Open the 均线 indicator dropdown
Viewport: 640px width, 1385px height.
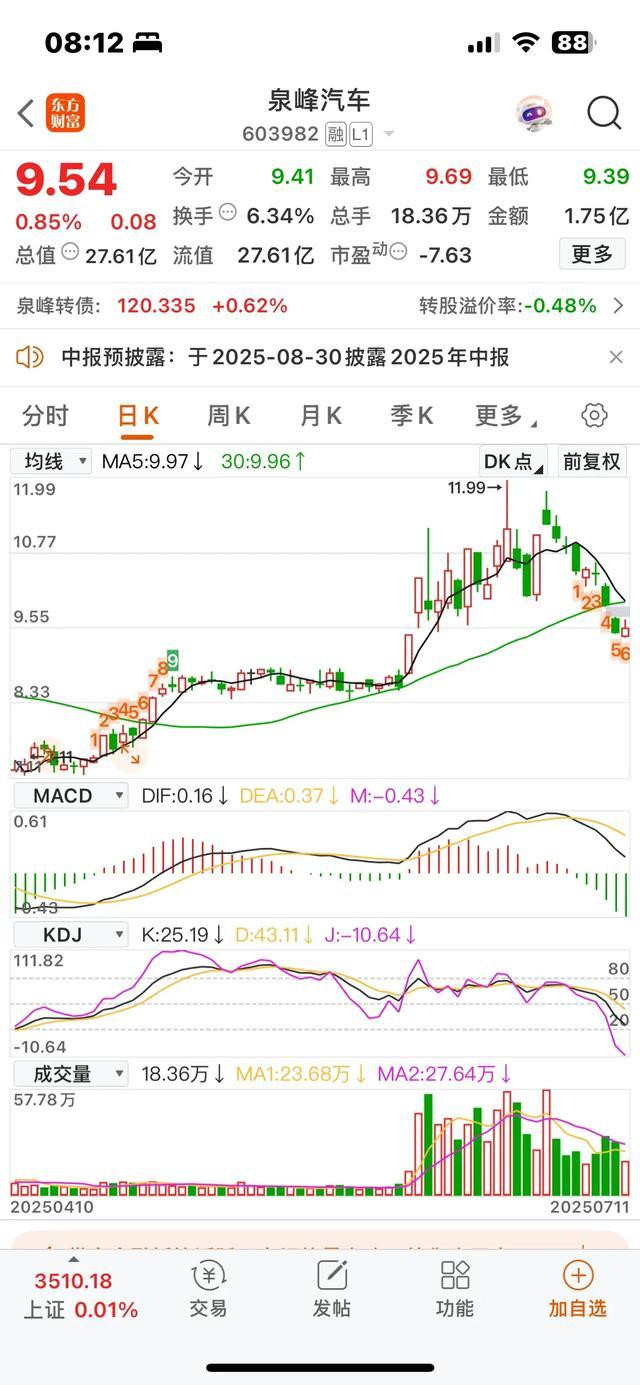pyautogui.click(x=51, y=461)
